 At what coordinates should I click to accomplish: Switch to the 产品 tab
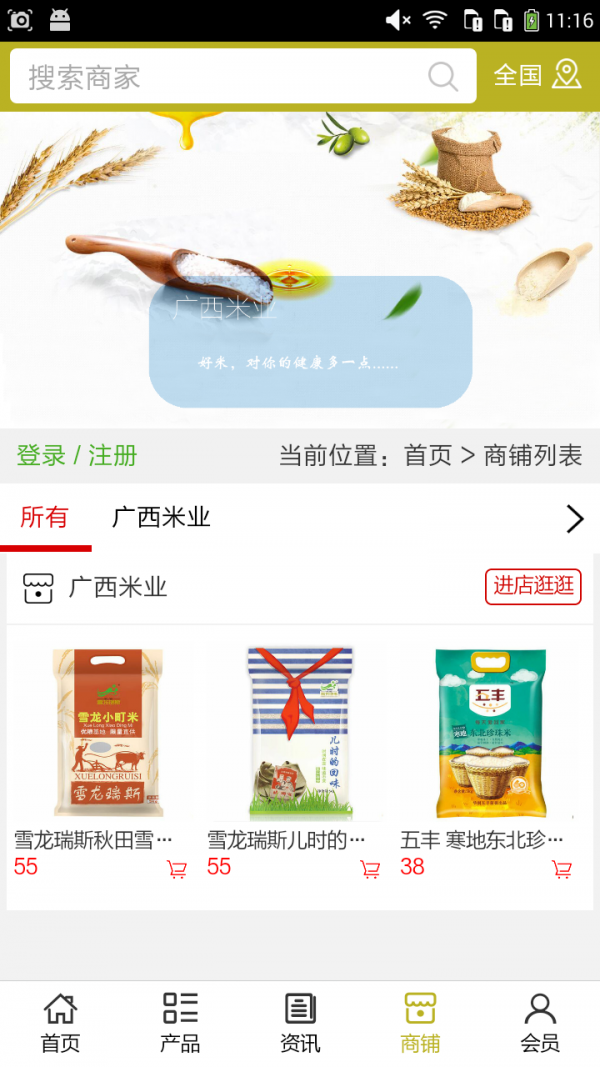click(x=180, y=1023)
